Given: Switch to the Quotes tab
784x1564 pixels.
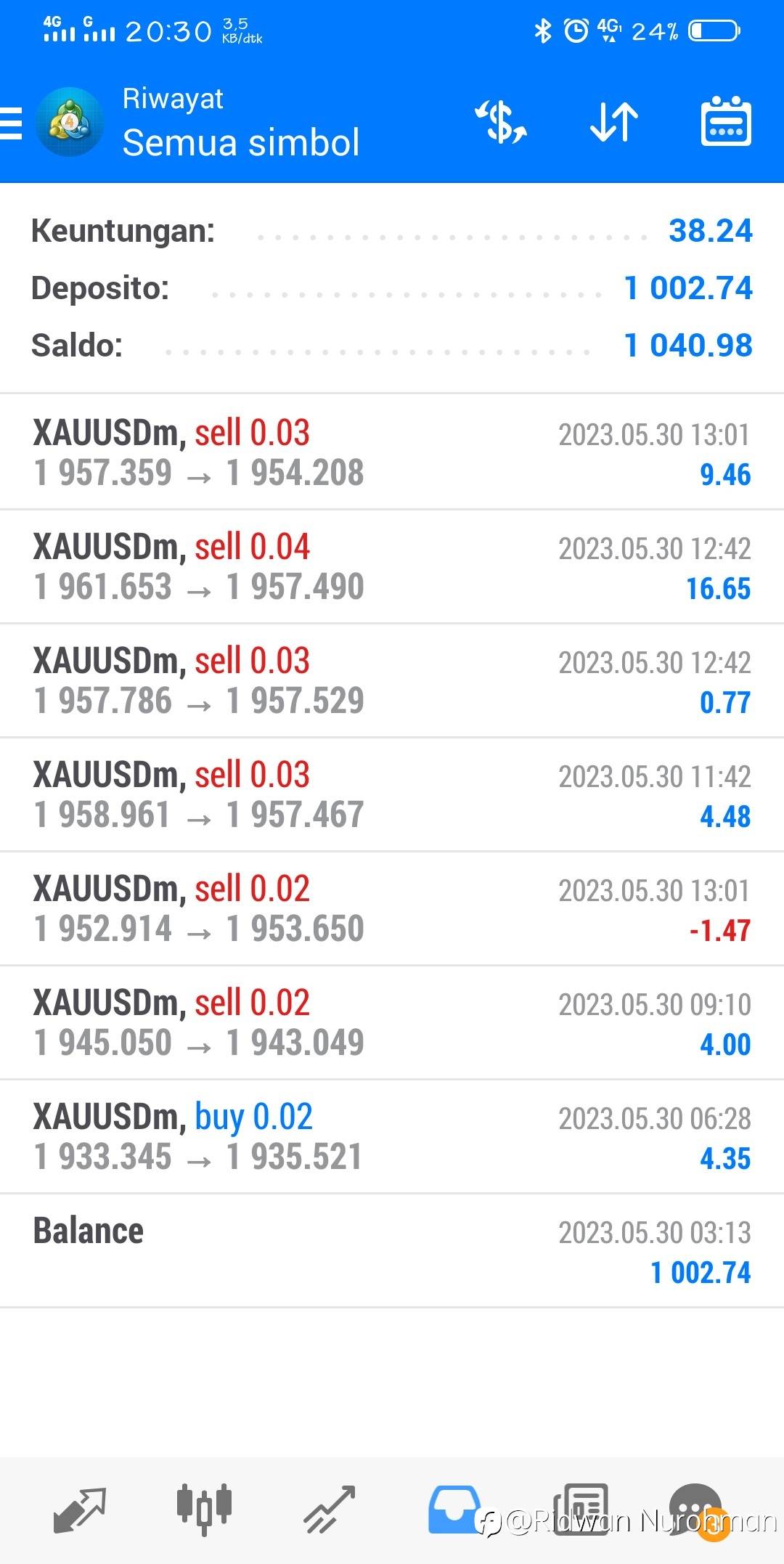Looking at the screenshot, I should (x=80, y=1510).
